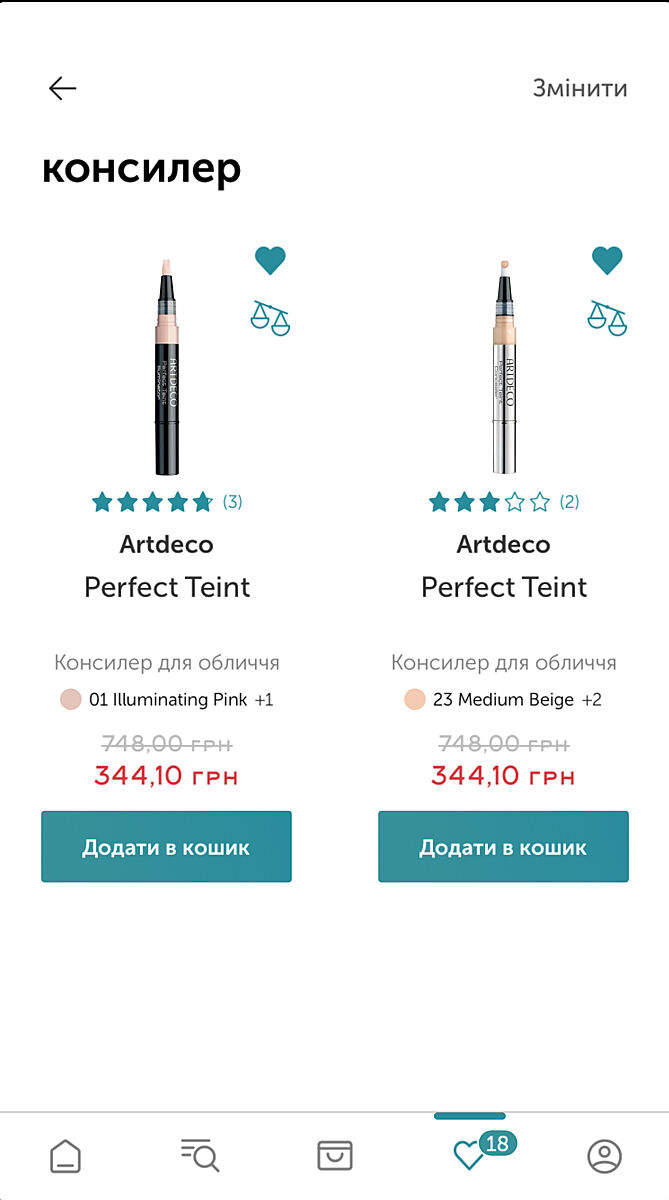
Task: Select the 01 Illuminating Pink shade swatch
Action: click(70, 700)
